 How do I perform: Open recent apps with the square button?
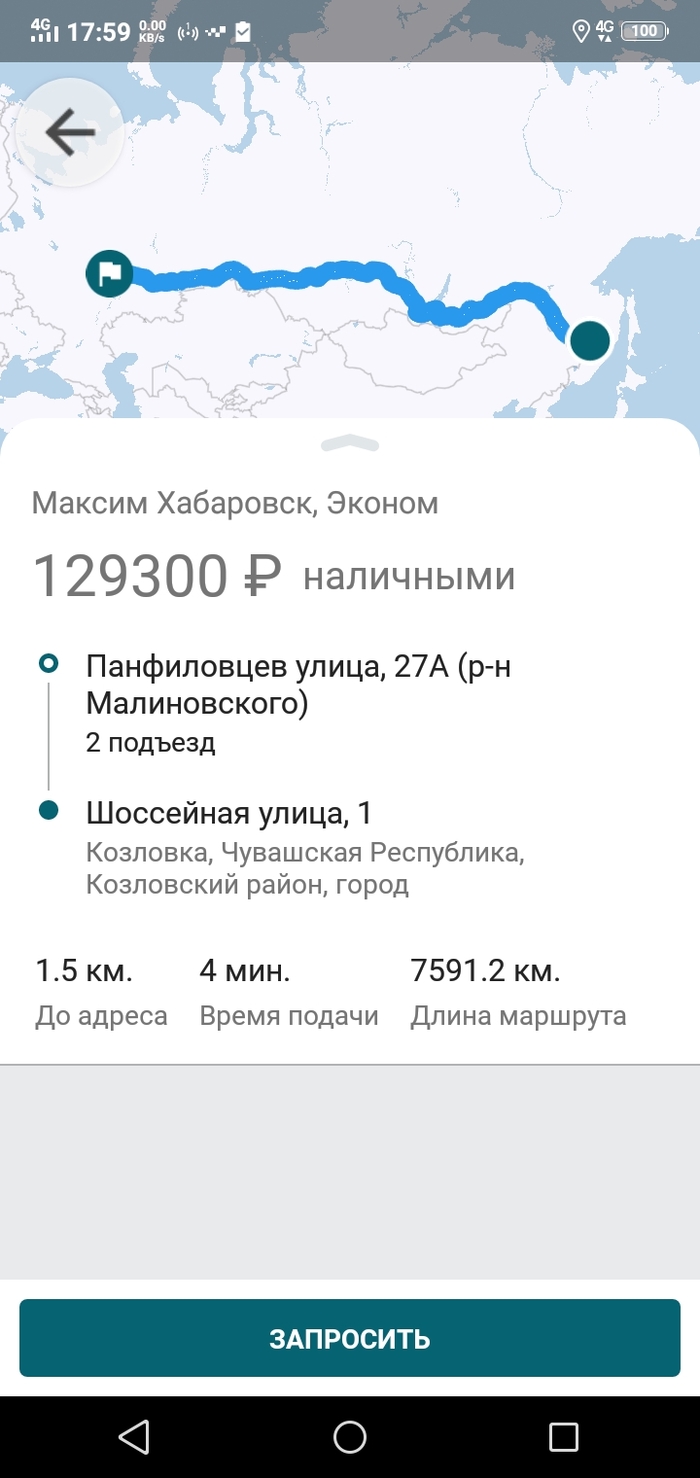[x=563, y=1437]
